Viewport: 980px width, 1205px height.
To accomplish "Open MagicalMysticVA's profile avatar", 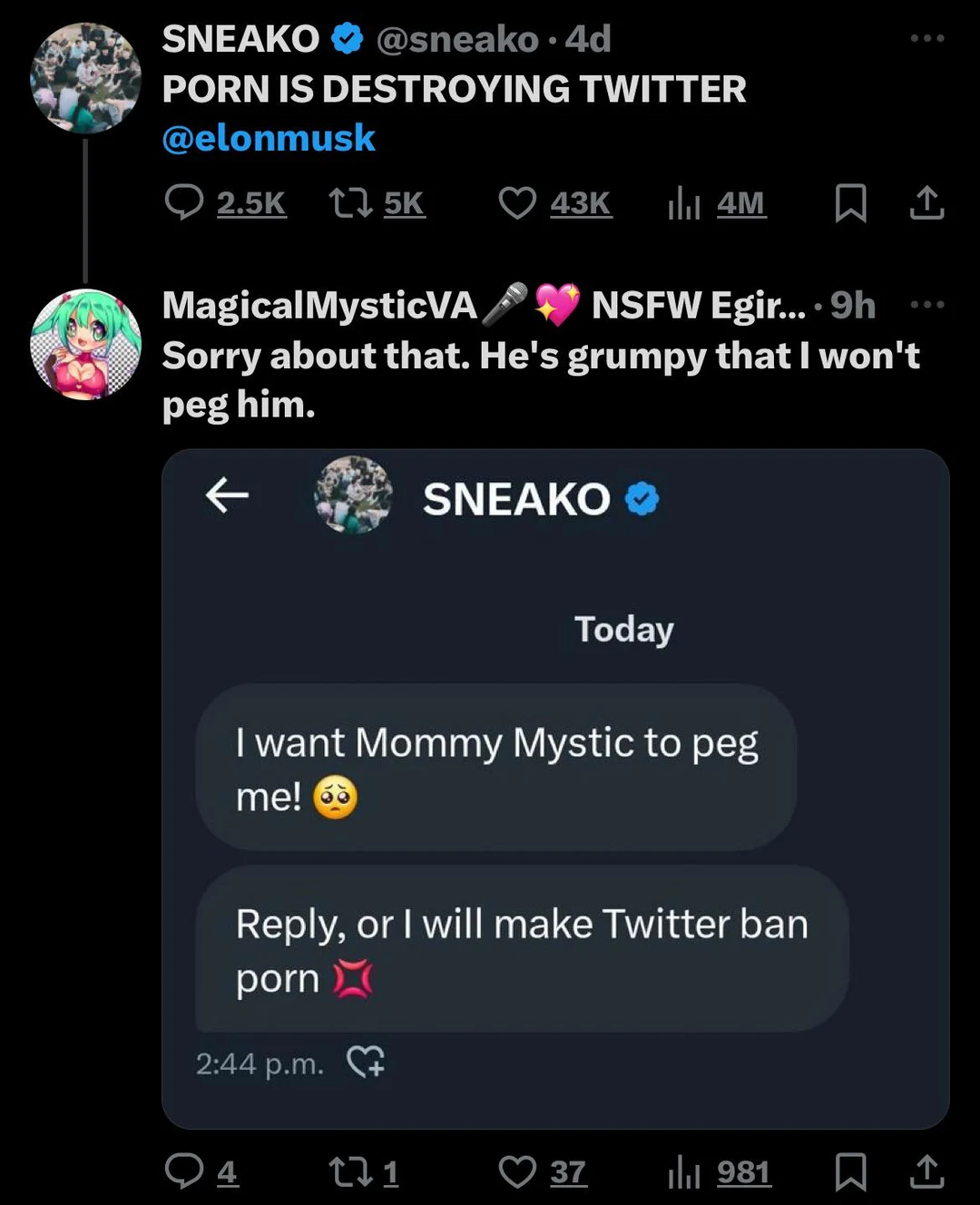I will 84,343.
